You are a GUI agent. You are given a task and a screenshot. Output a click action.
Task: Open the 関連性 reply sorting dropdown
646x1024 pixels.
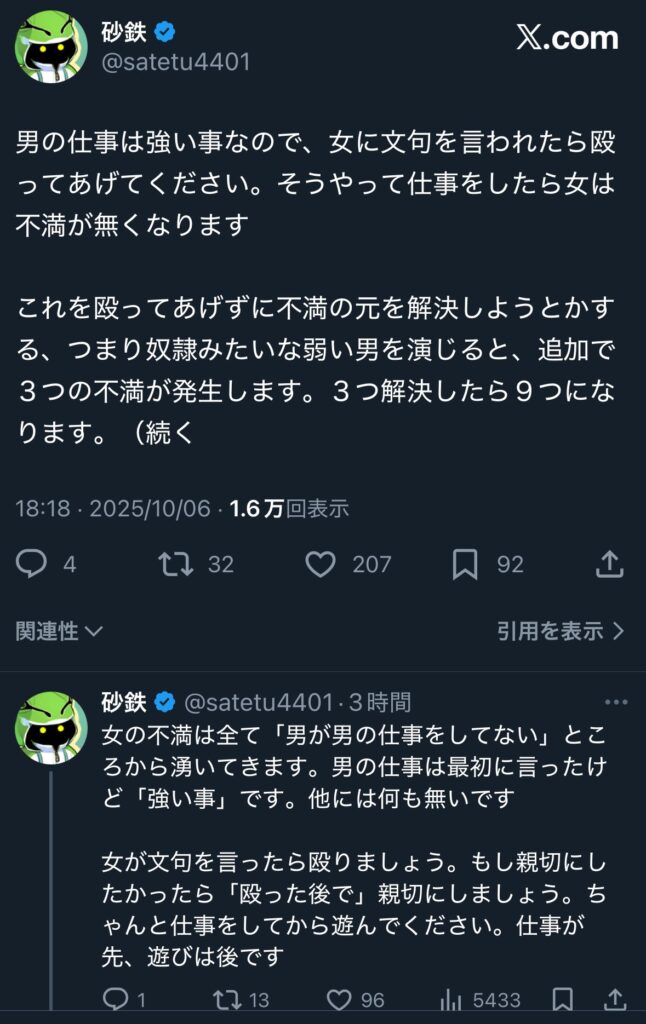60,631
